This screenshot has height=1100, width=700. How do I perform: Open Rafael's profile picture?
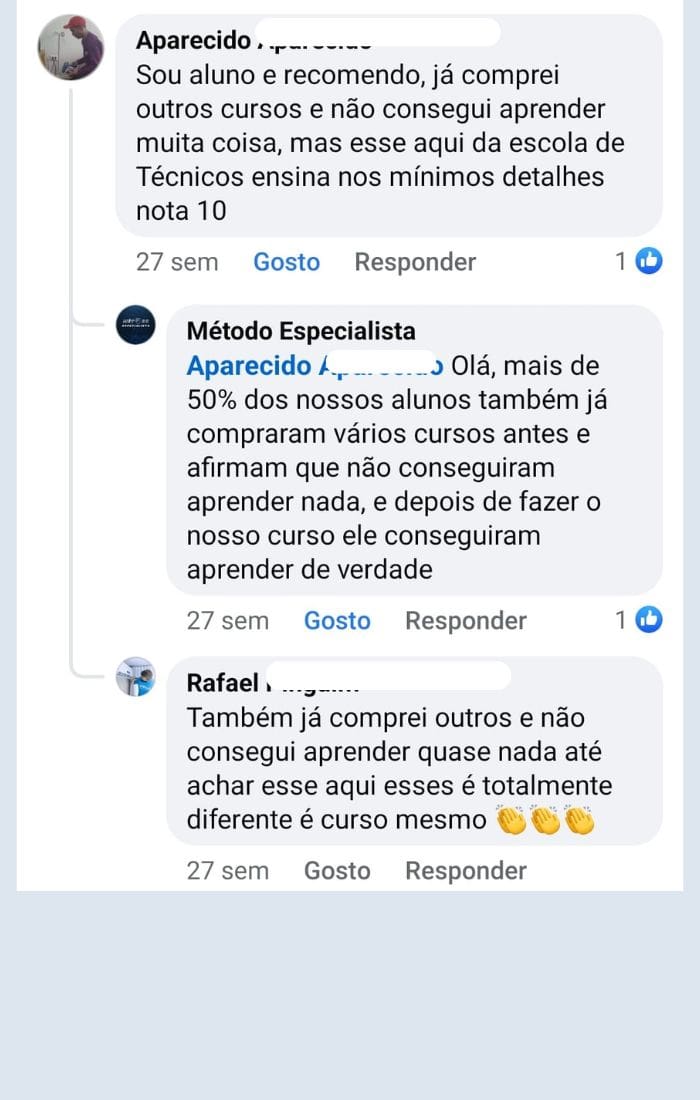135,677
